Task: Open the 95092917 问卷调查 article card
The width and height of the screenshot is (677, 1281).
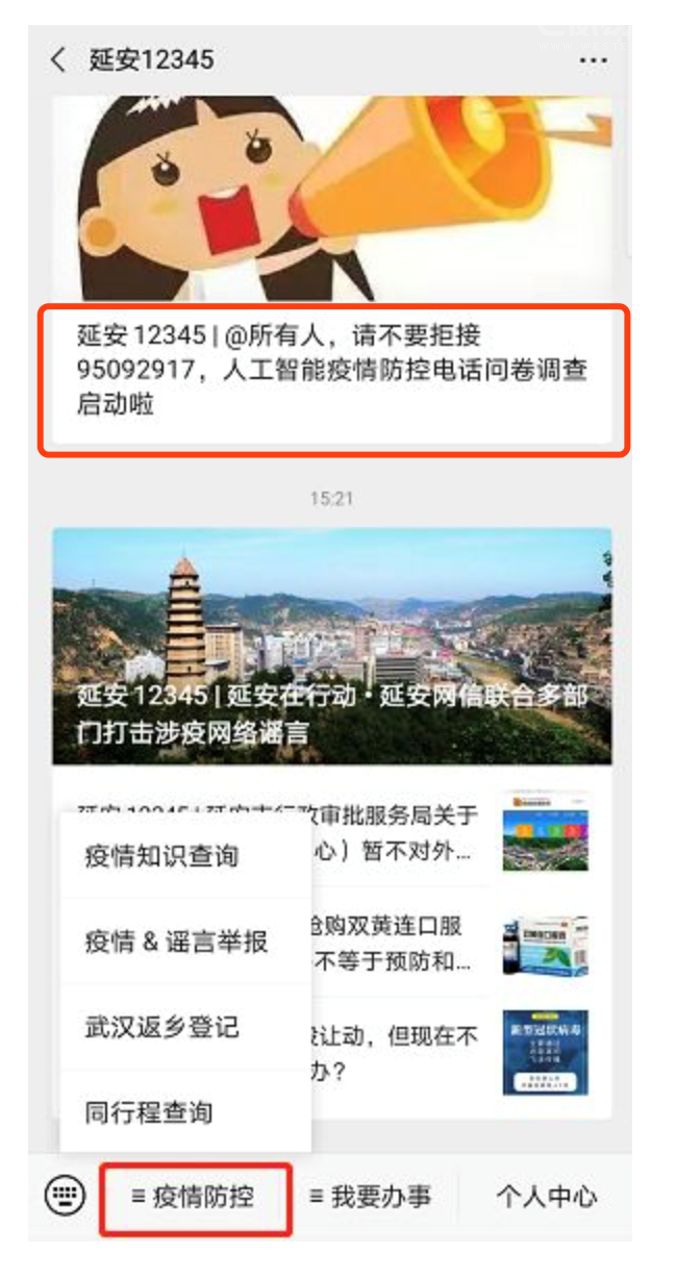Action: (331, 371)
